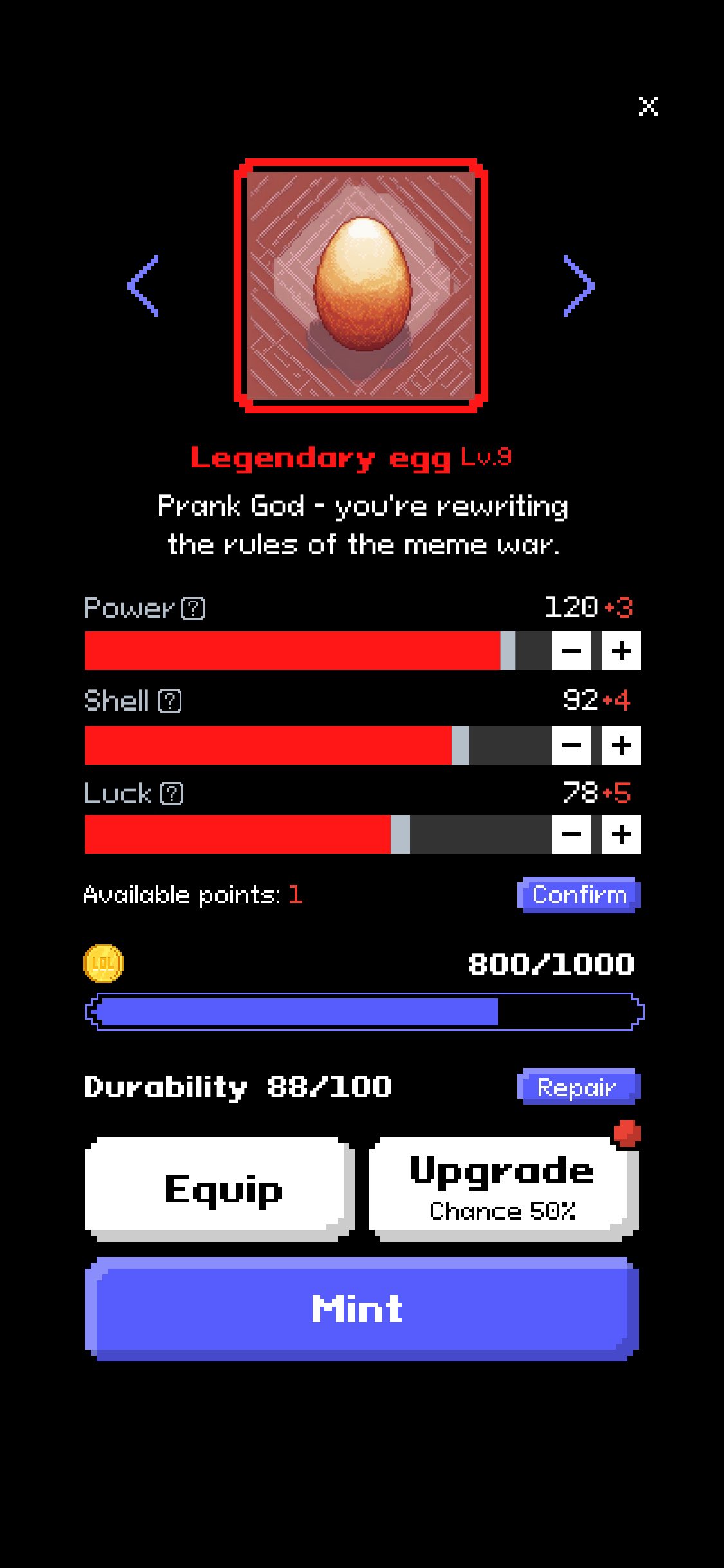Decrease Power by one point
This screenshot has width=724, height=1568.
coord(571,651)
